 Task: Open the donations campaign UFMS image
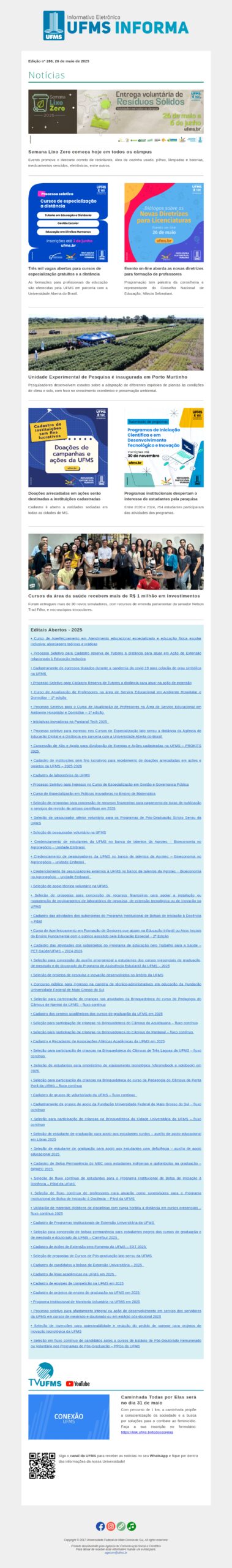tap(68, 448)
